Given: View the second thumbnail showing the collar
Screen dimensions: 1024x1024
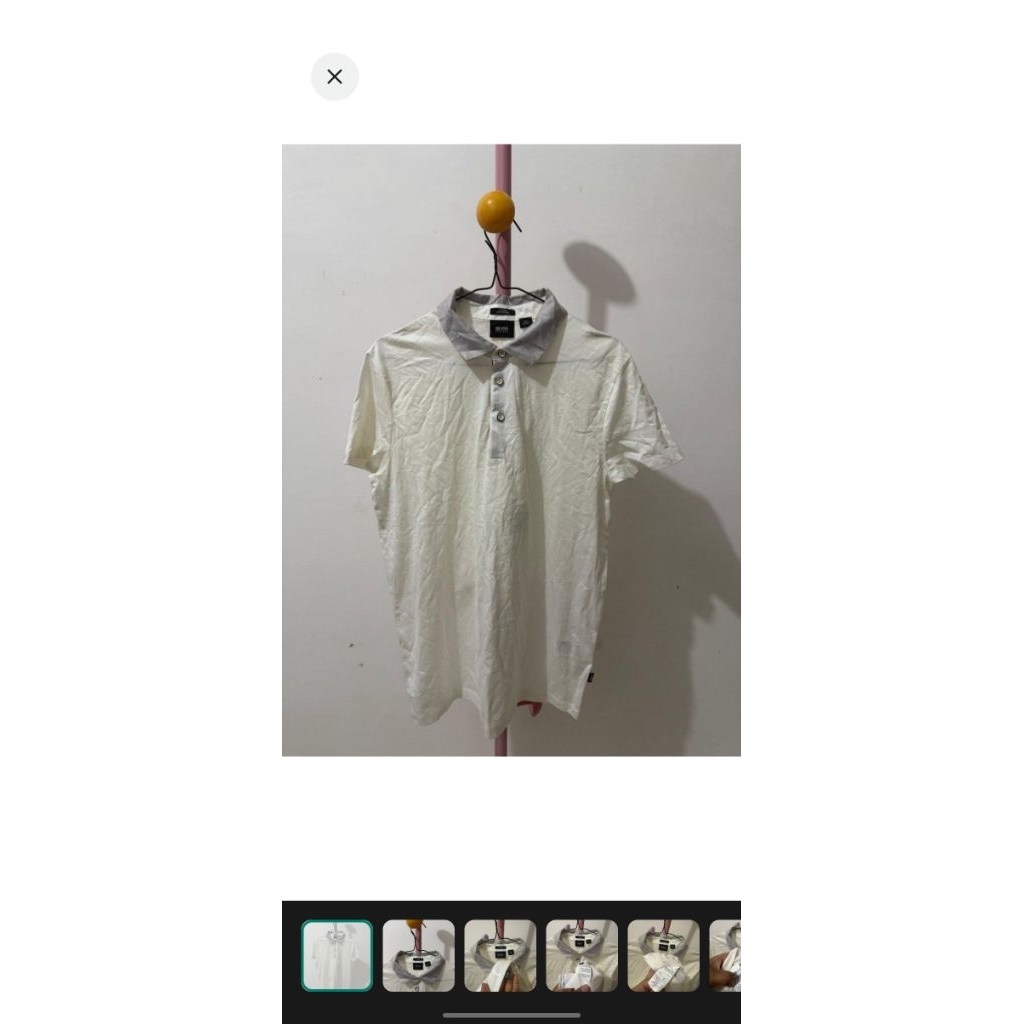Looking at the screenshot, I should tap(418, 956).
